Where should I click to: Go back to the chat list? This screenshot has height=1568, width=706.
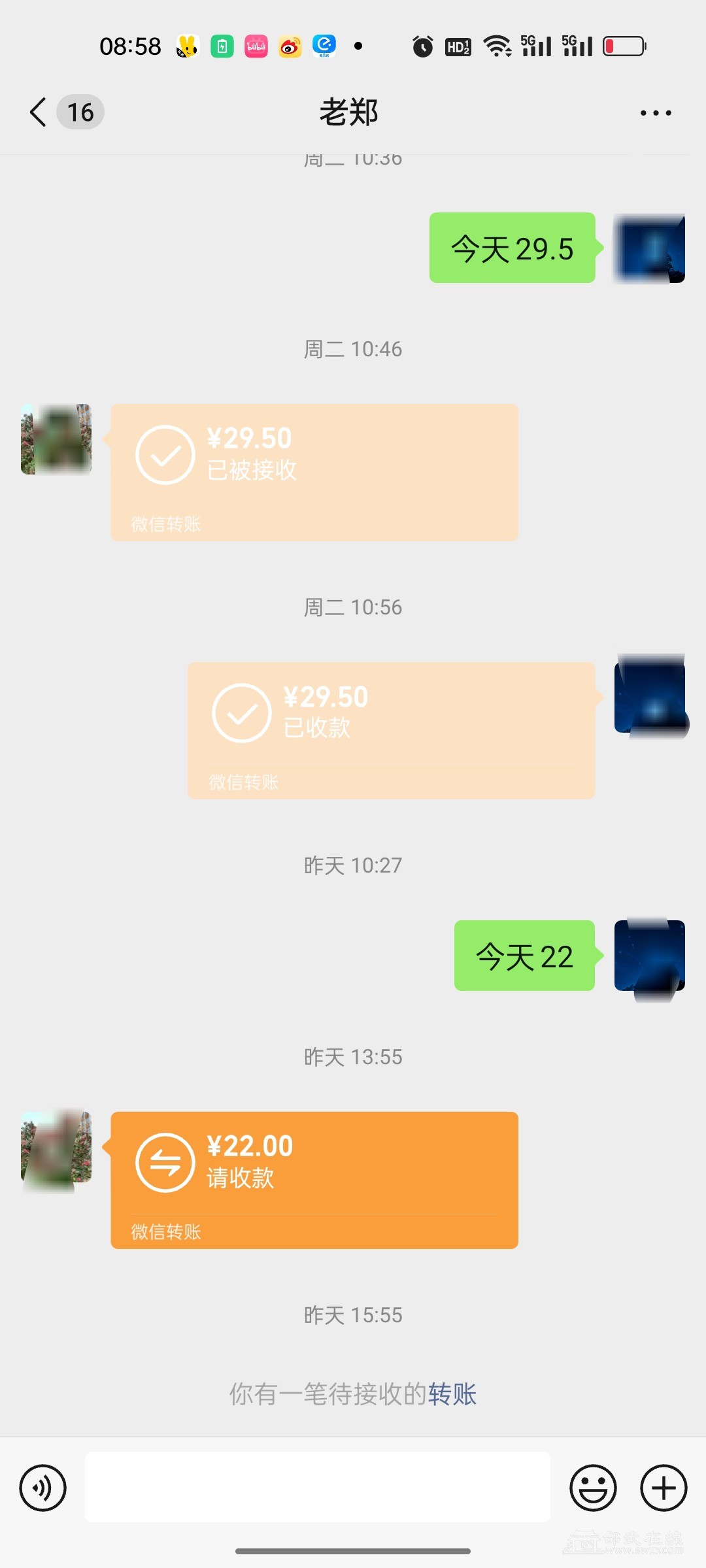point(39,112)
